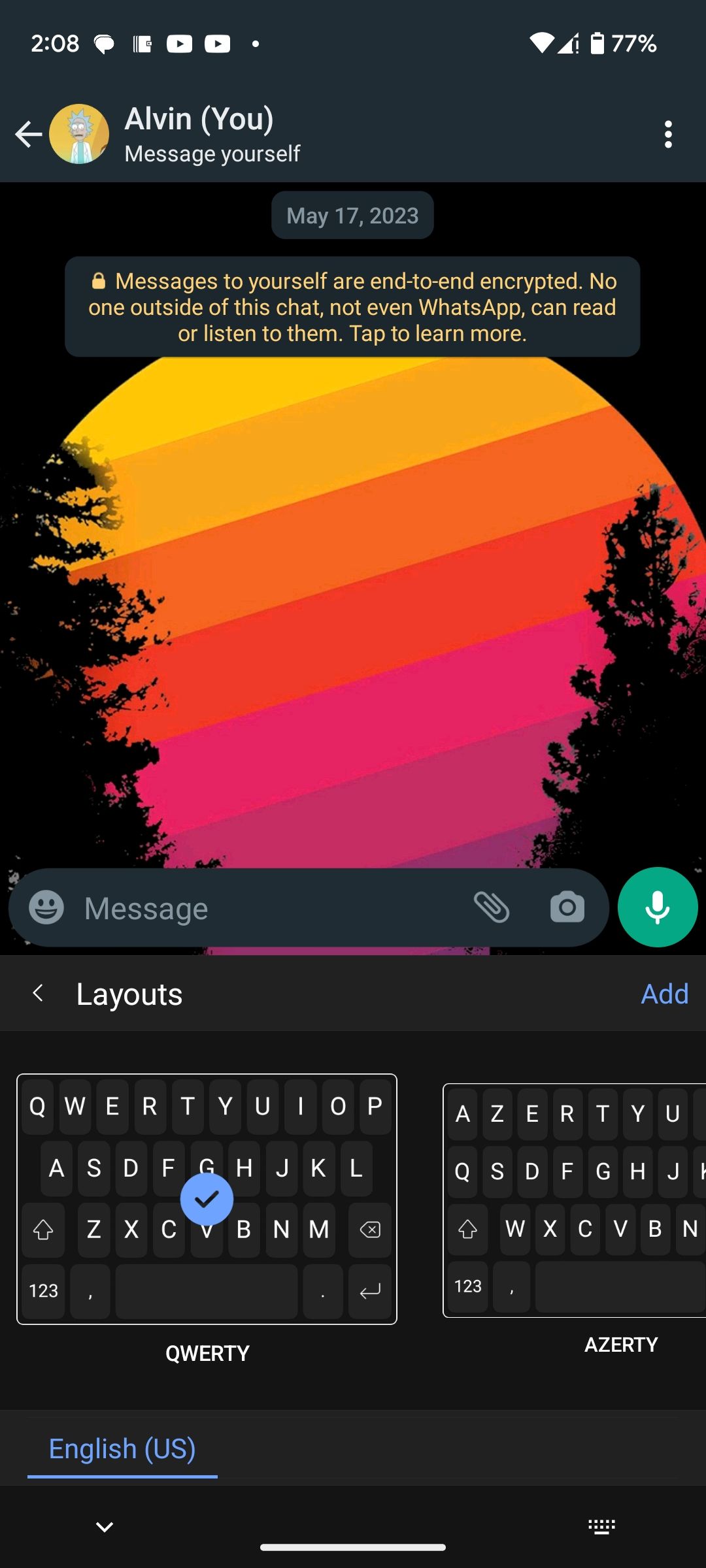Choose the AZERTY layout
This screenshot has width=706, height=1568.
[x=575, y=1201]
